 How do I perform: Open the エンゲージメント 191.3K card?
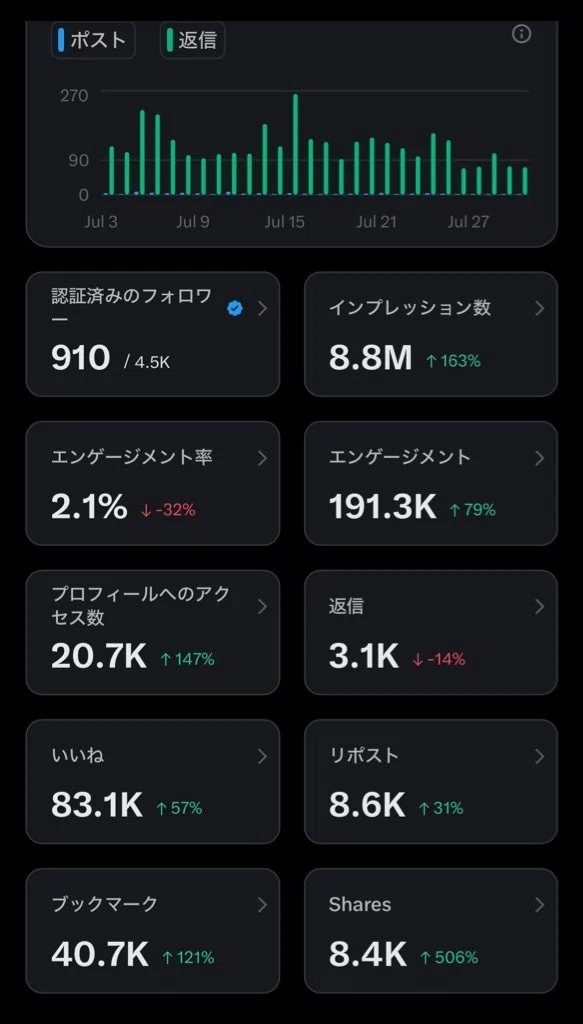click(431, 483)
